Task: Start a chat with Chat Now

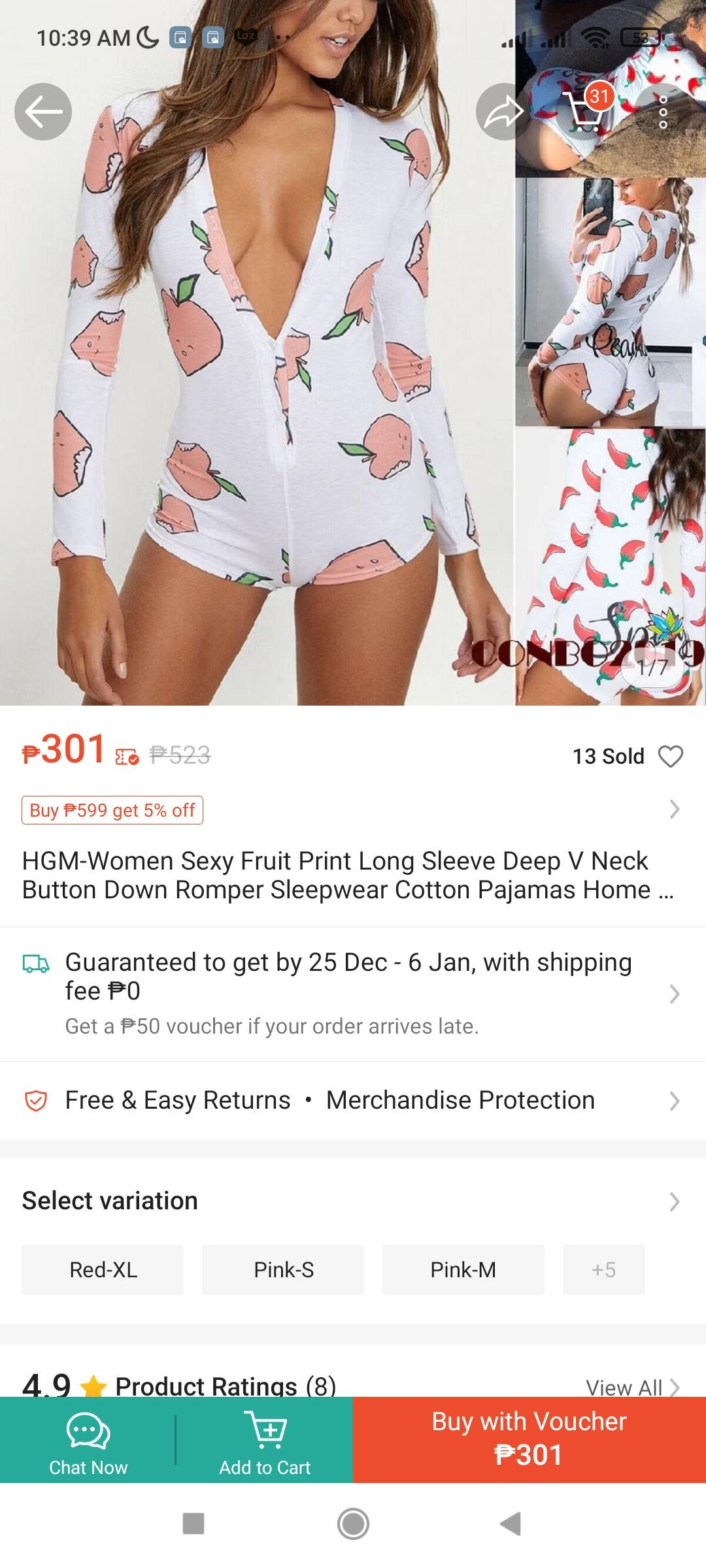Action: coord(88,1440)
